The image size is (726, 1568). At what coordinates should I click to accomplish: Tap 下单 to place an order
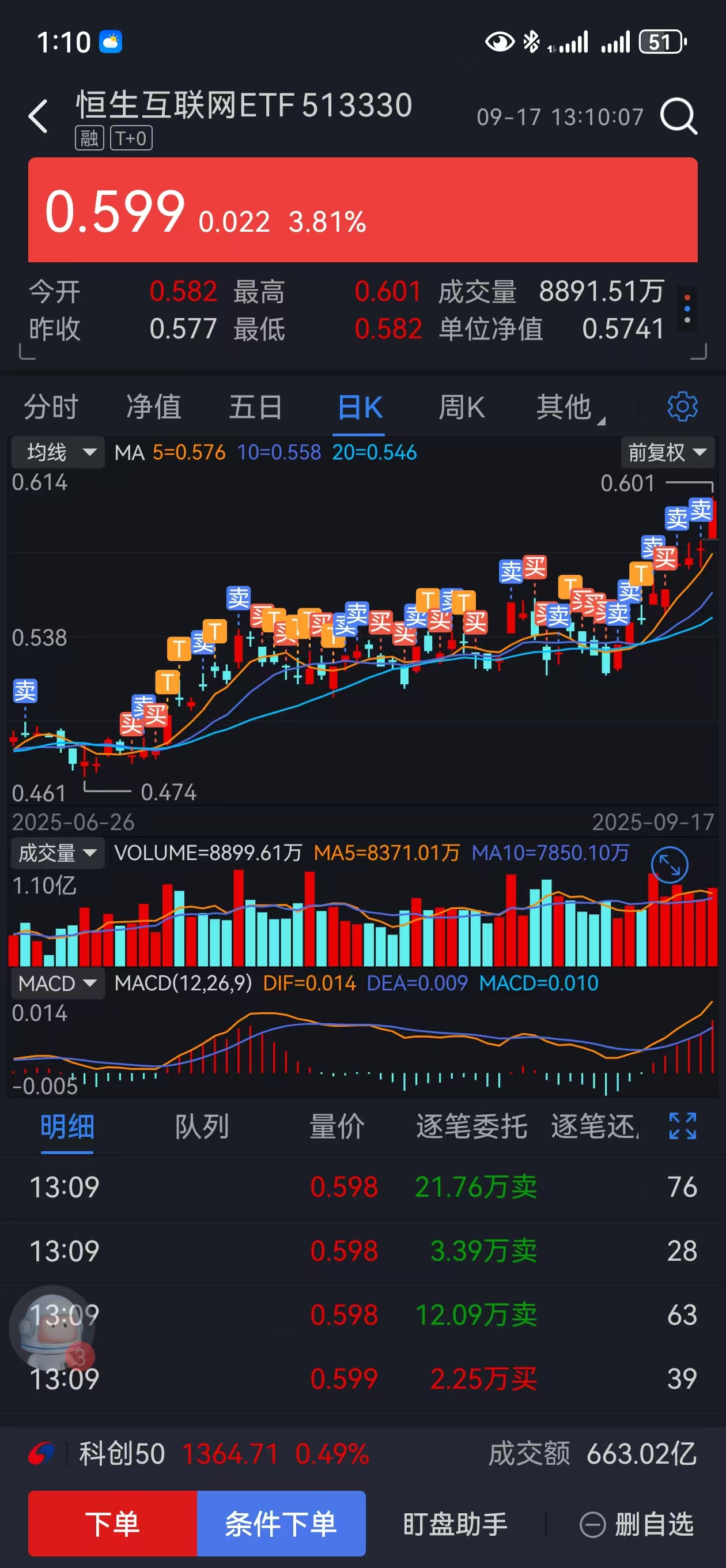112,1524
